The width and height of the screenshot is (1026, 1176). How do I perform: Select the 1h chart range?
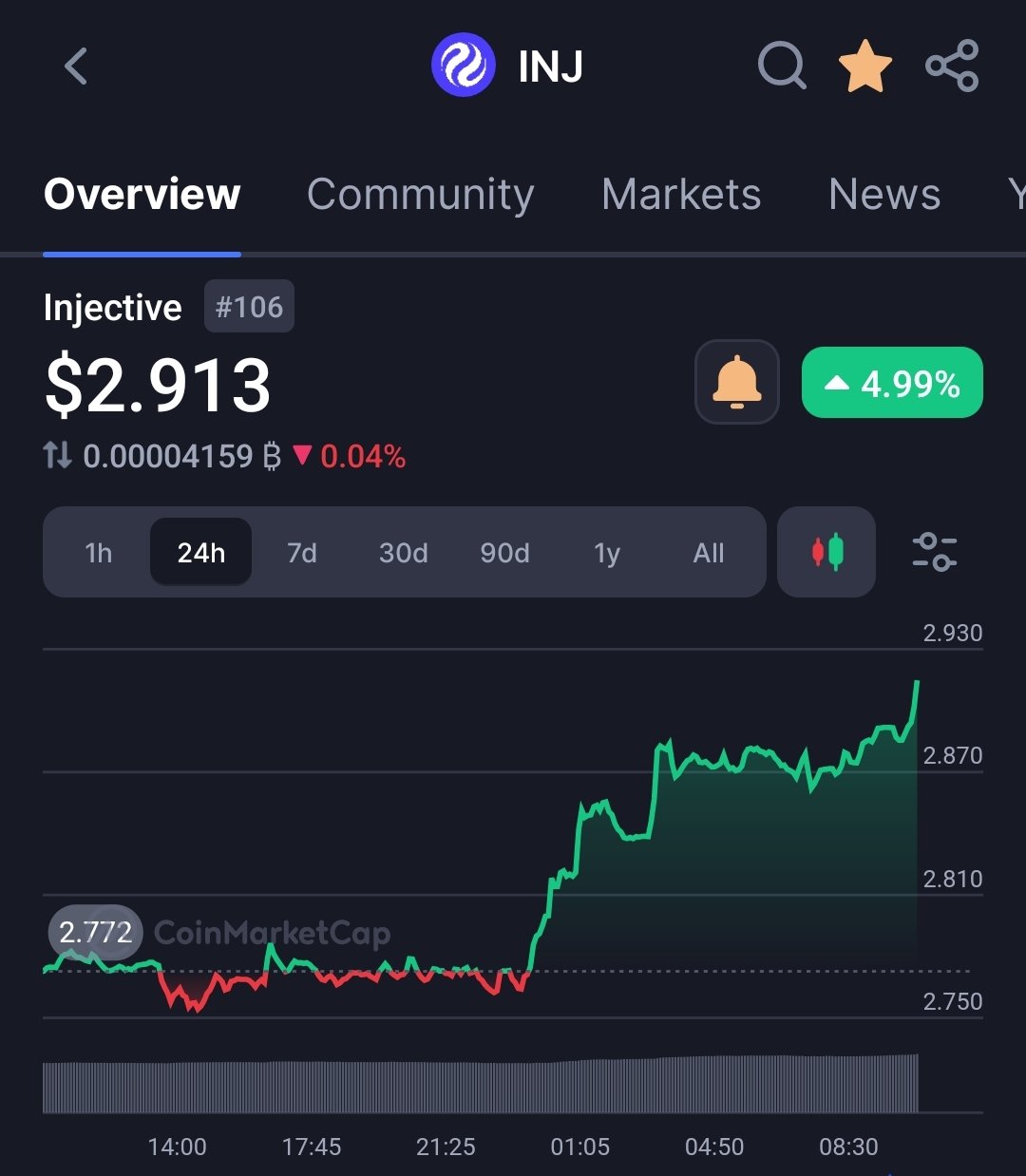pos(98,553)
